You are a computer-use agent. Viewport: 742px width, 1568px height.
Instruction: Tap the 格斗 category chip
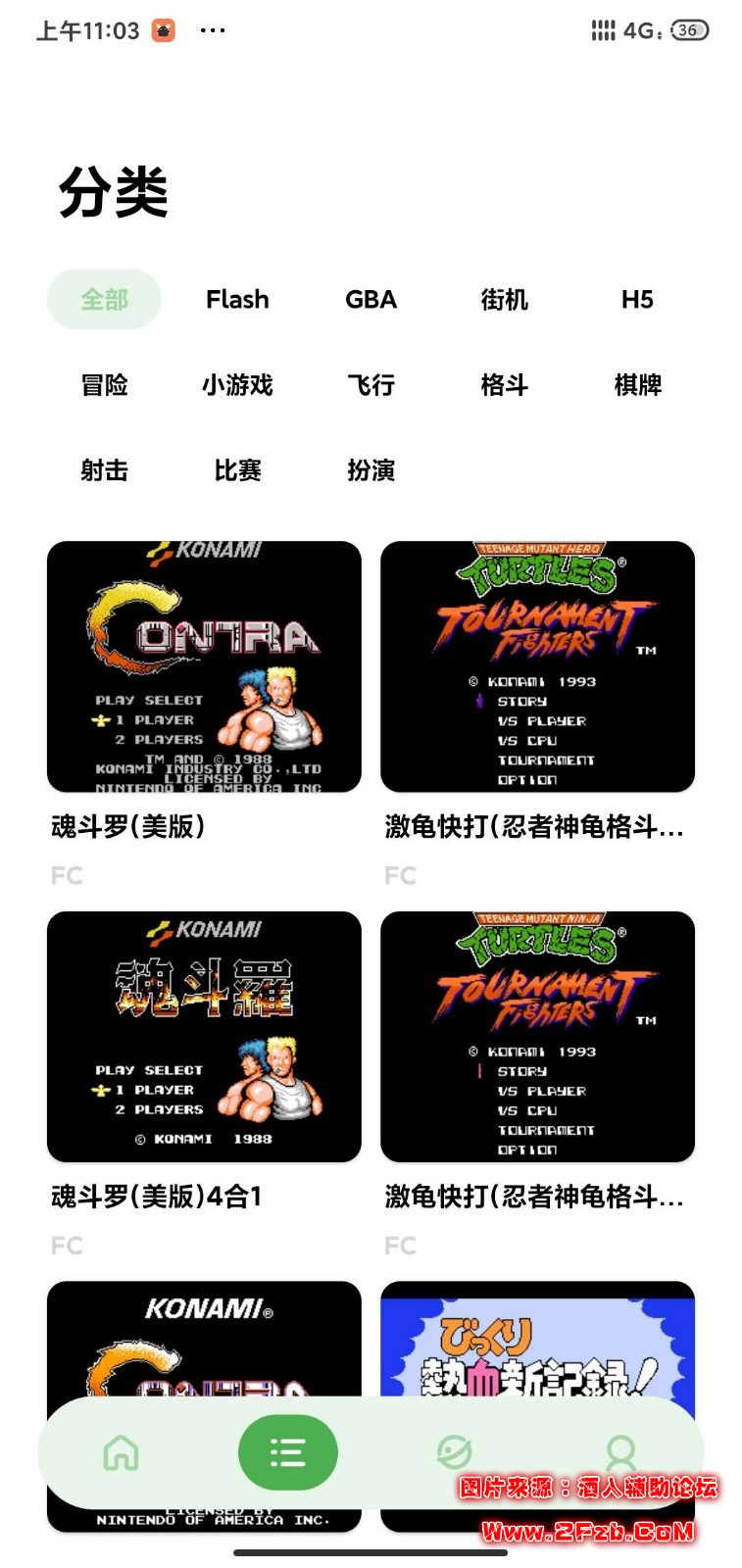tap(504, 385)
